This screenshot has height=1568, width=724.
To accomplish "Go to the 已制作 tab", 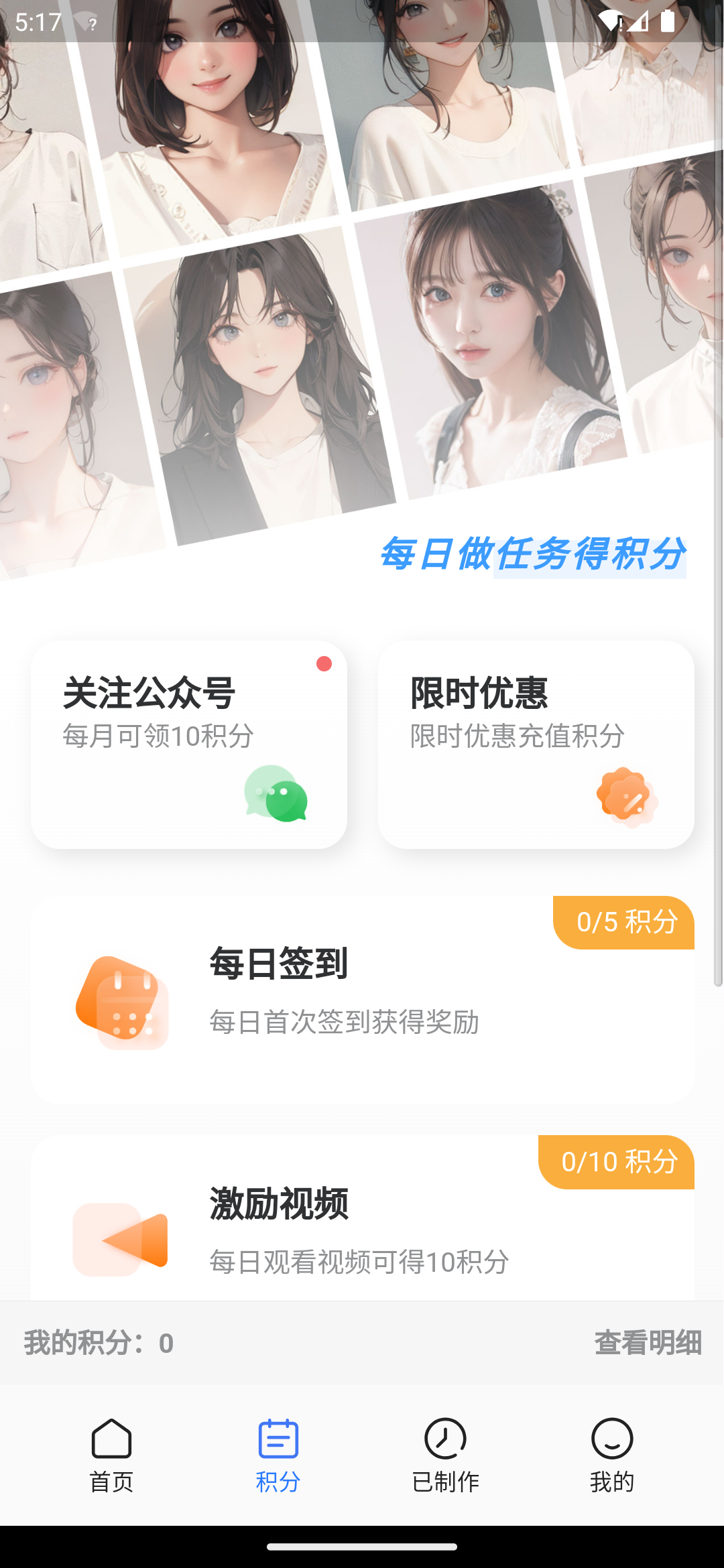I will click(x=445, y=1455).
